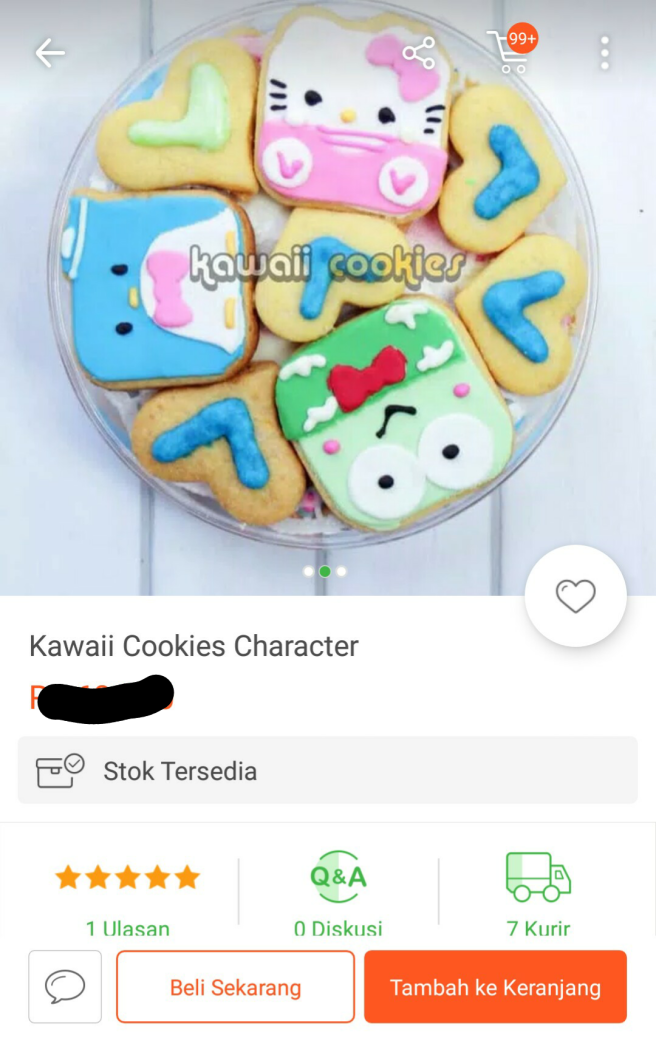Screen dimensions: 656x1038
Task: Open the 0 Diskusi section
Action: pyautogui.click(x=338, y=893)
